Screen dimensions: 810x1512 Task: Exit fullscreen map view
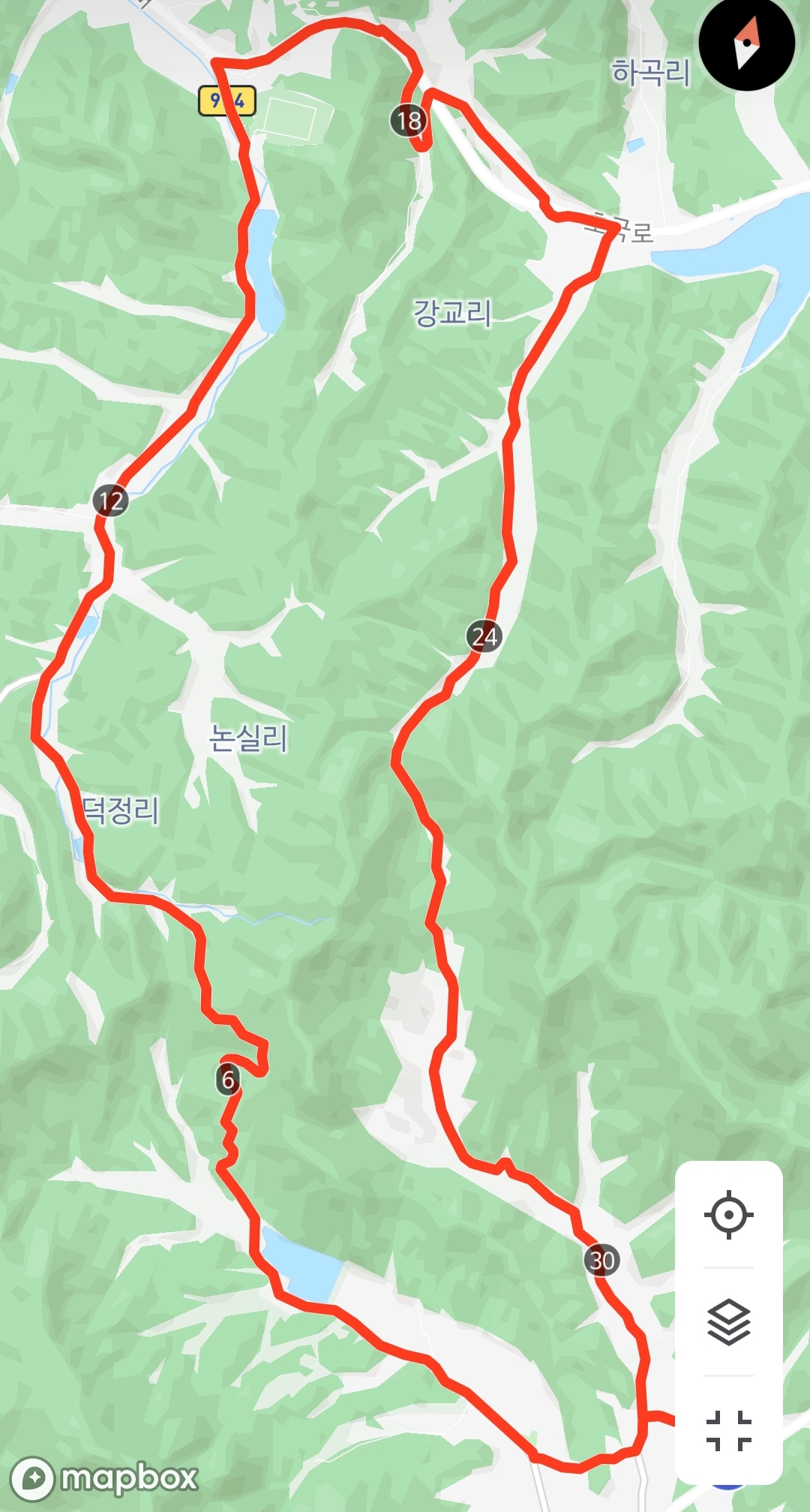tap(728, 1430)
